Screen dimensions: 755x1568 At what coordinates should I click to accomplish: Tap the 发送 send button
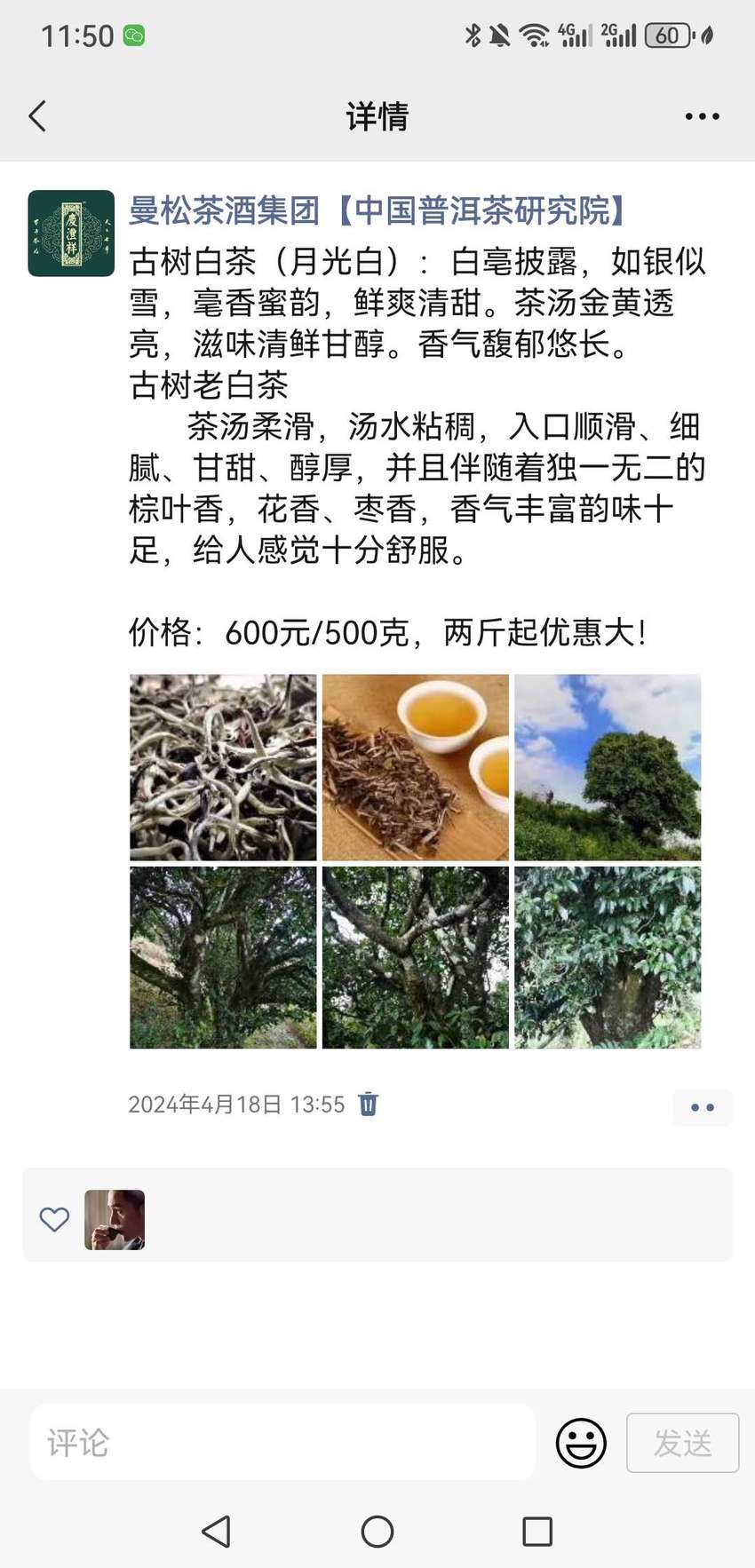(682, 1443)
